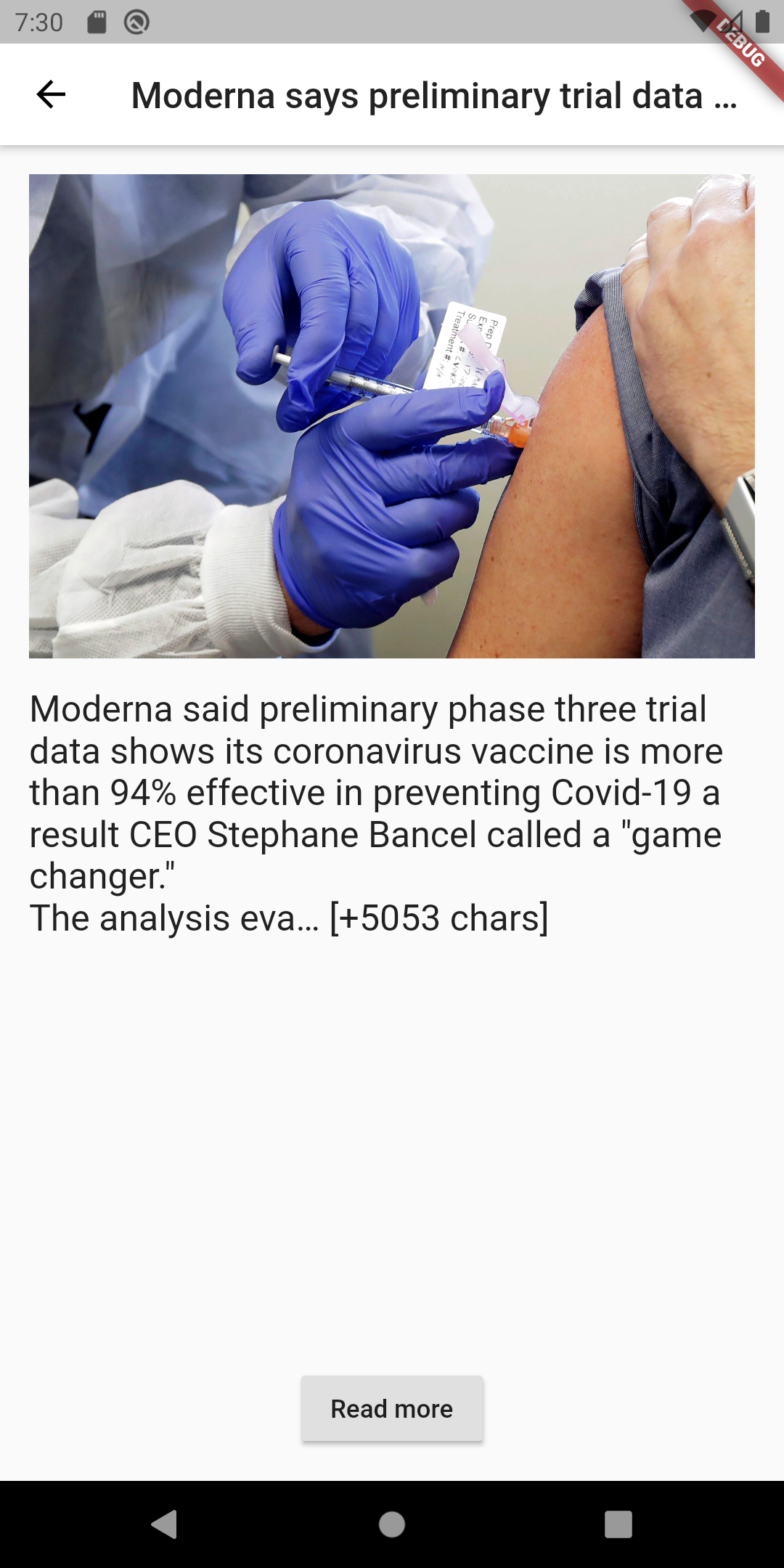This screenshot has height=1568, width=784.
Task: Open the recent apps view
Action: pyautogui.click(x=618, y=1524)
